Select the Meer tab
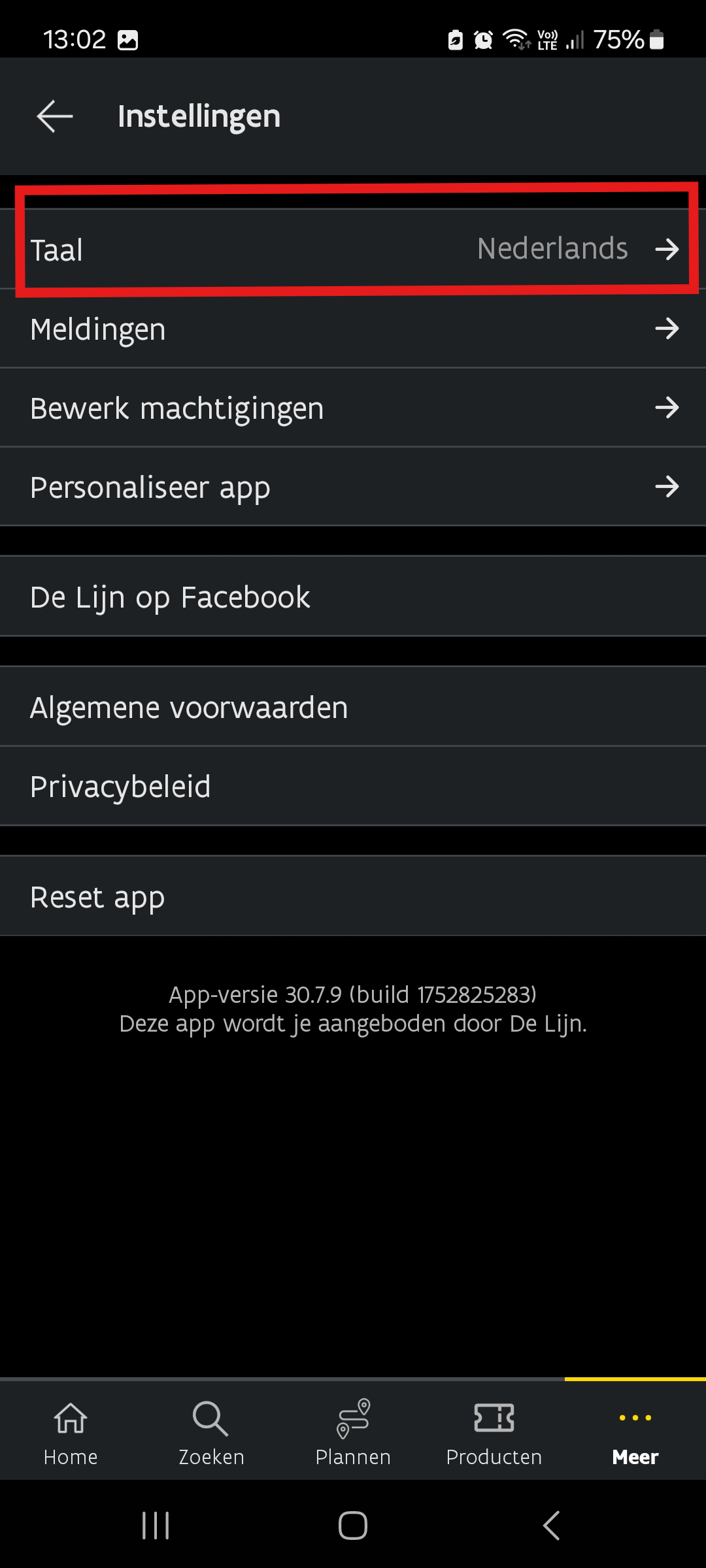The image size is (706, 1568). [635, 1431]
